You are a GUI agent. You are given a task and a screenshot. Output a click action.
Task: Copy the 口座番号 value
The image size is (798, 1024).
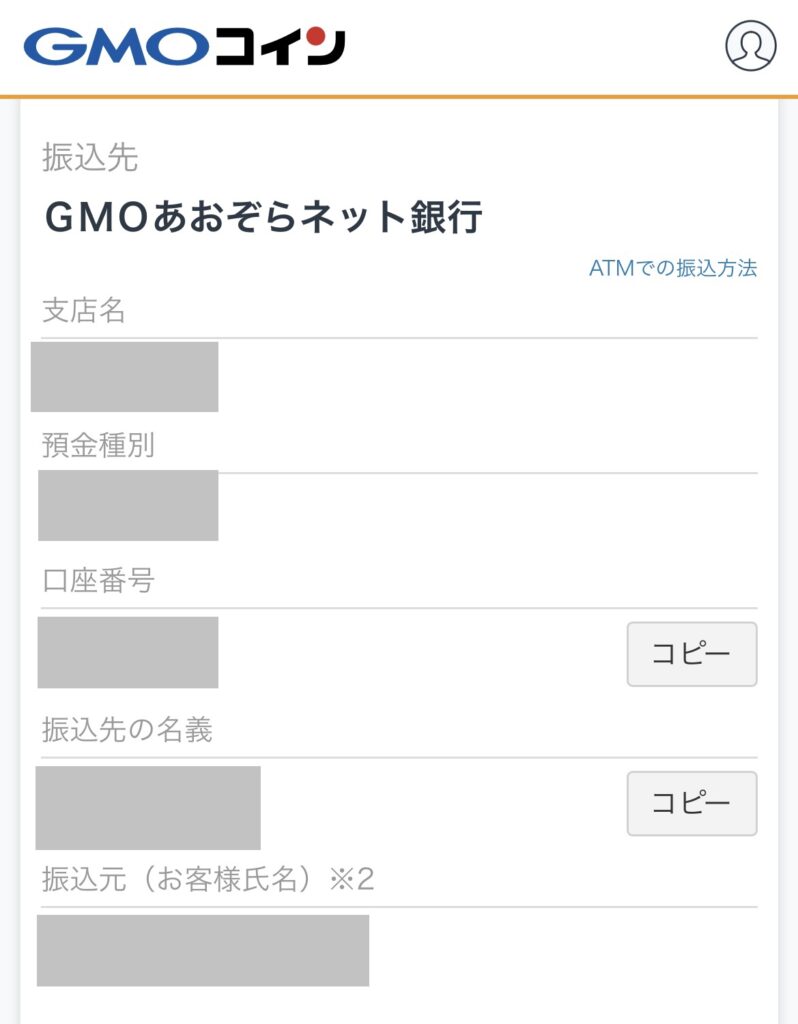pos(691,652)
